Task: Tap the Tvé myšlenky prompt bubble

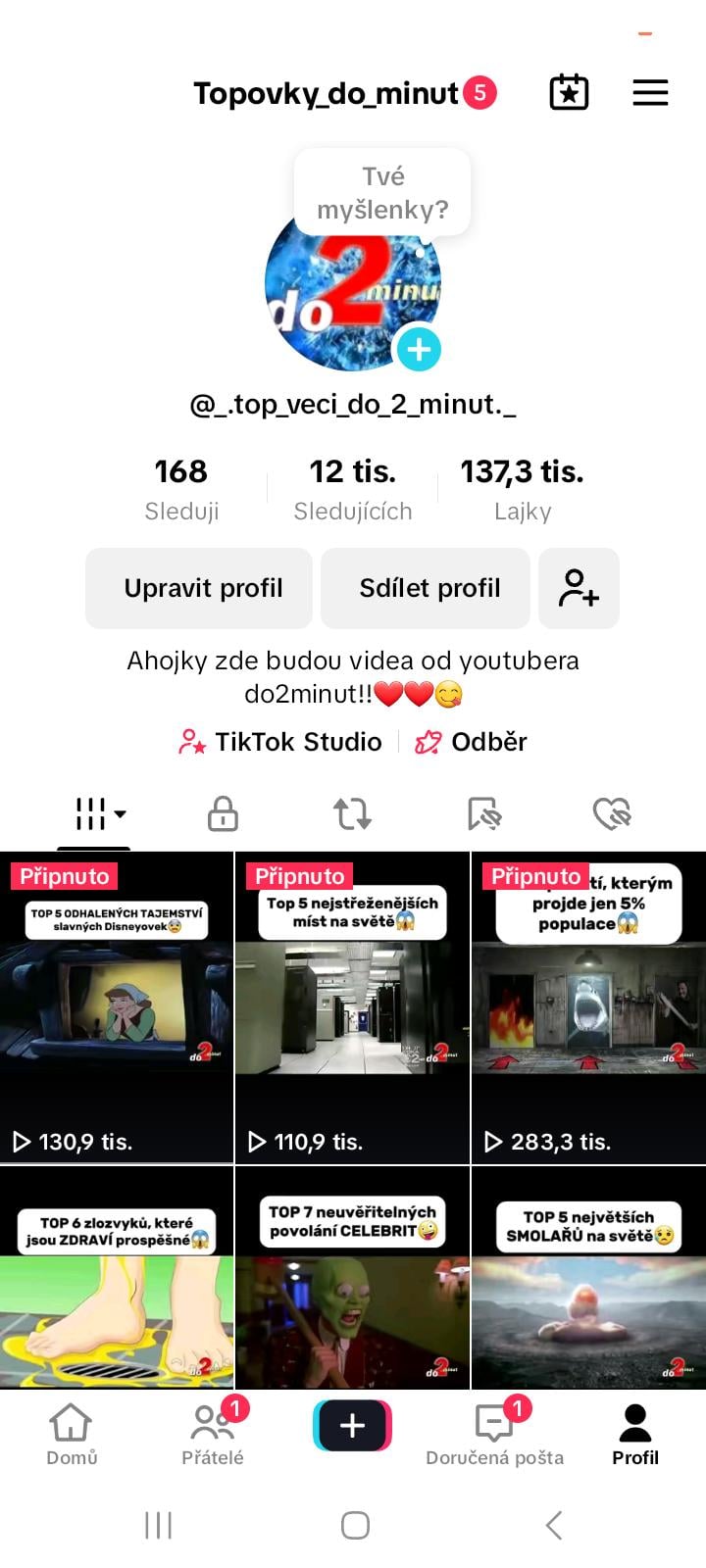Action: pos(381,192)
